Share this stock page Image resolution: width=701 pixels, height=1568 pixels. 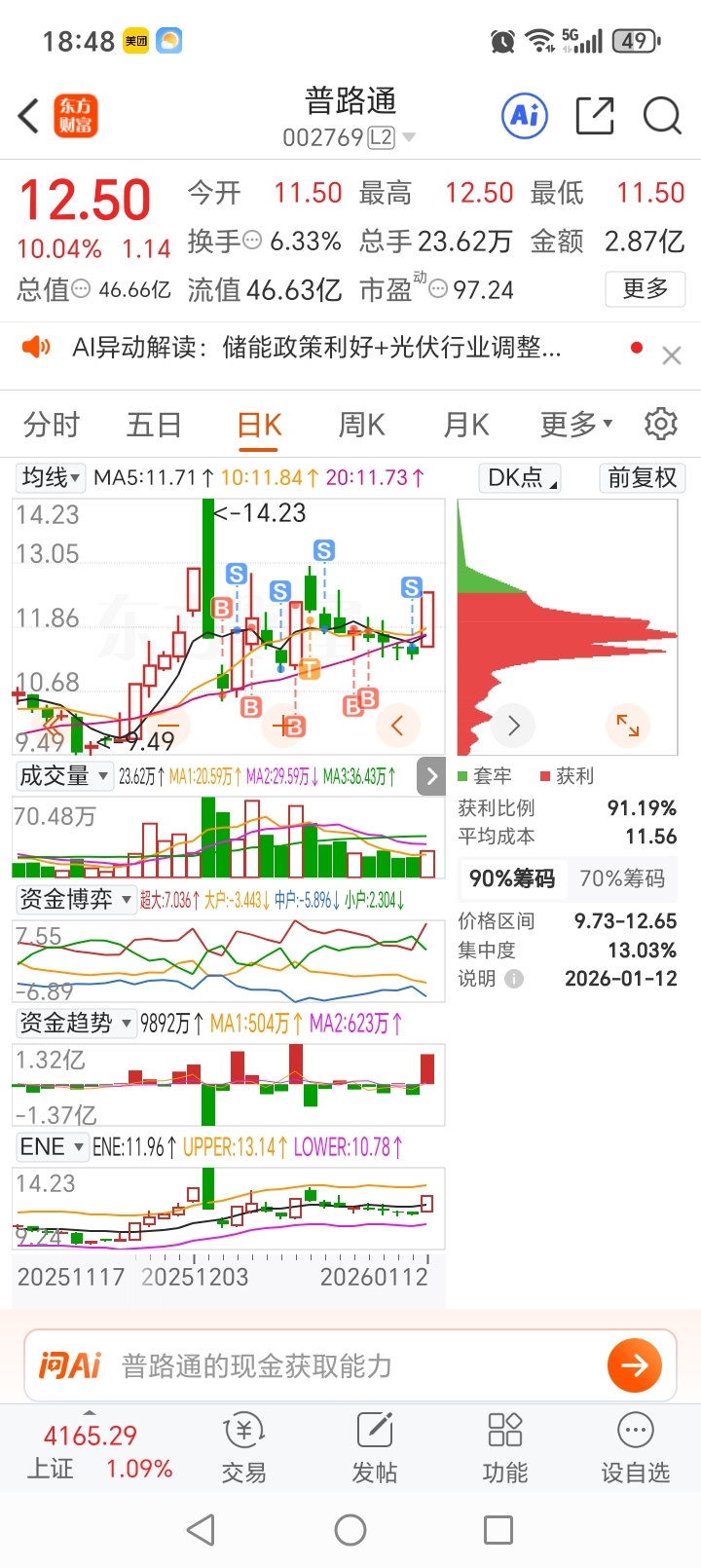[595, 117]
